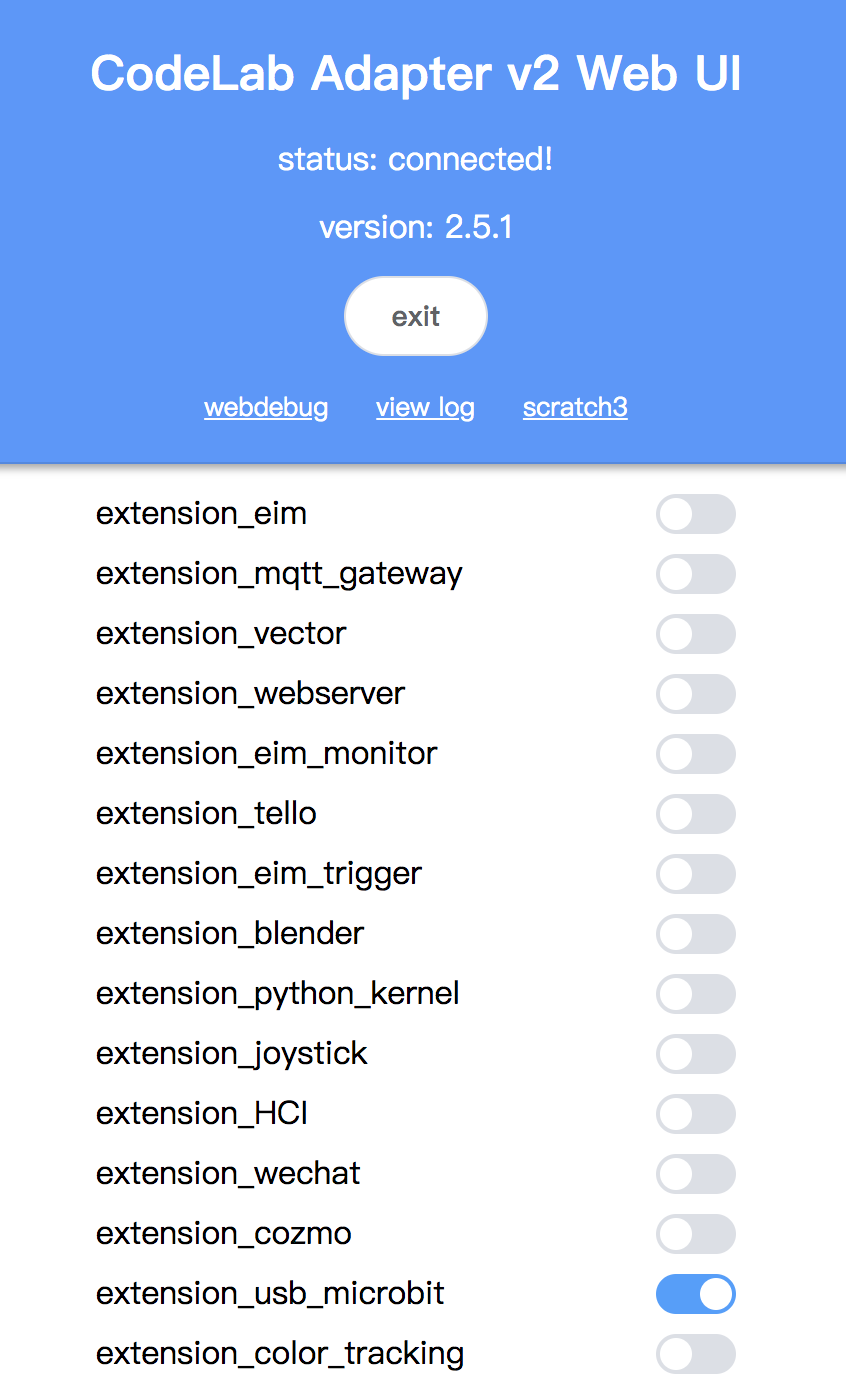Toggle extension_python_kernel on
The width and height of the screenshot is (846, 1398).
[x=695, y=994]
